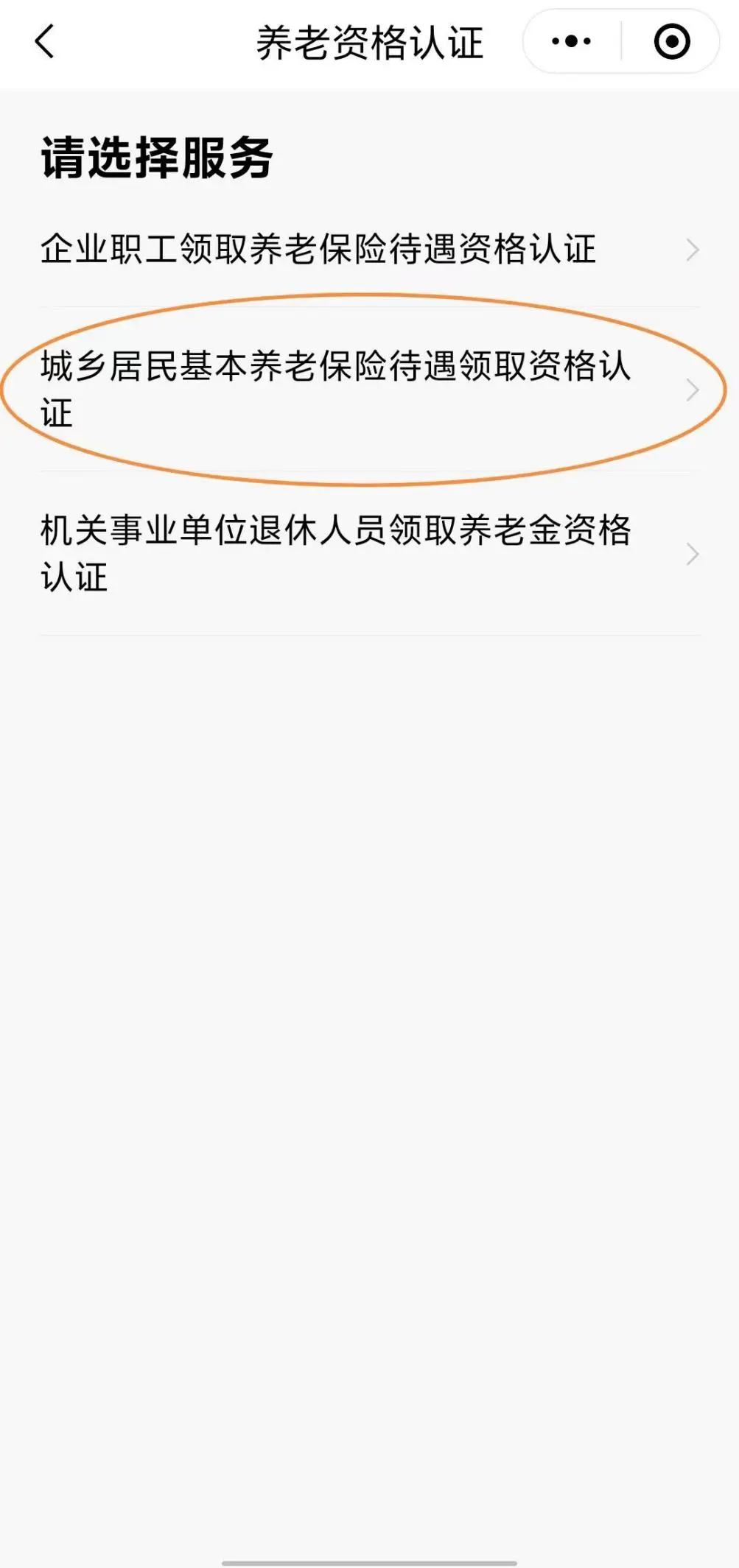739x1568 pixels.
Task: Go back from 养老资格认证 page
Action: 45,41
